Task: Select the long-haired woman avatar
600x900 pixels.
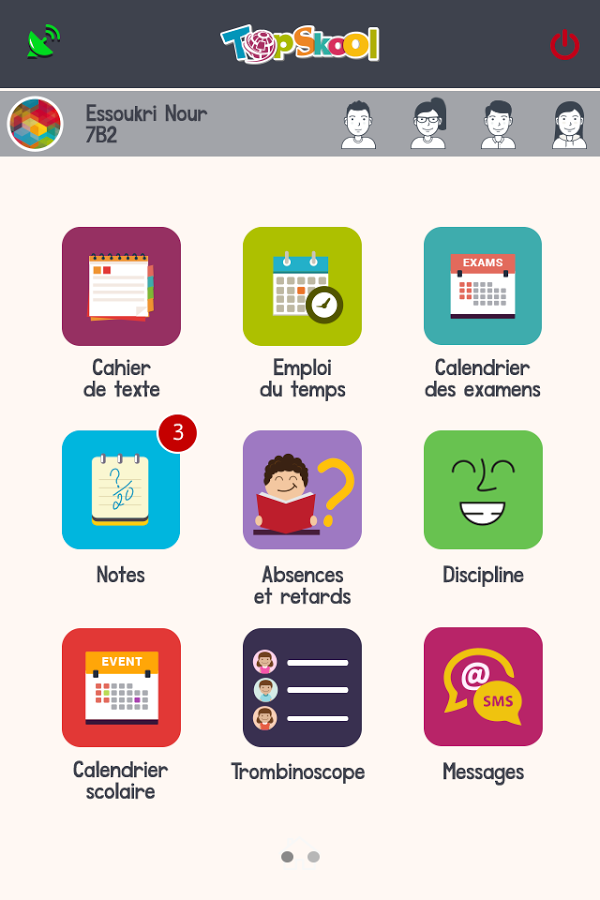Action: tap(569, 124)
